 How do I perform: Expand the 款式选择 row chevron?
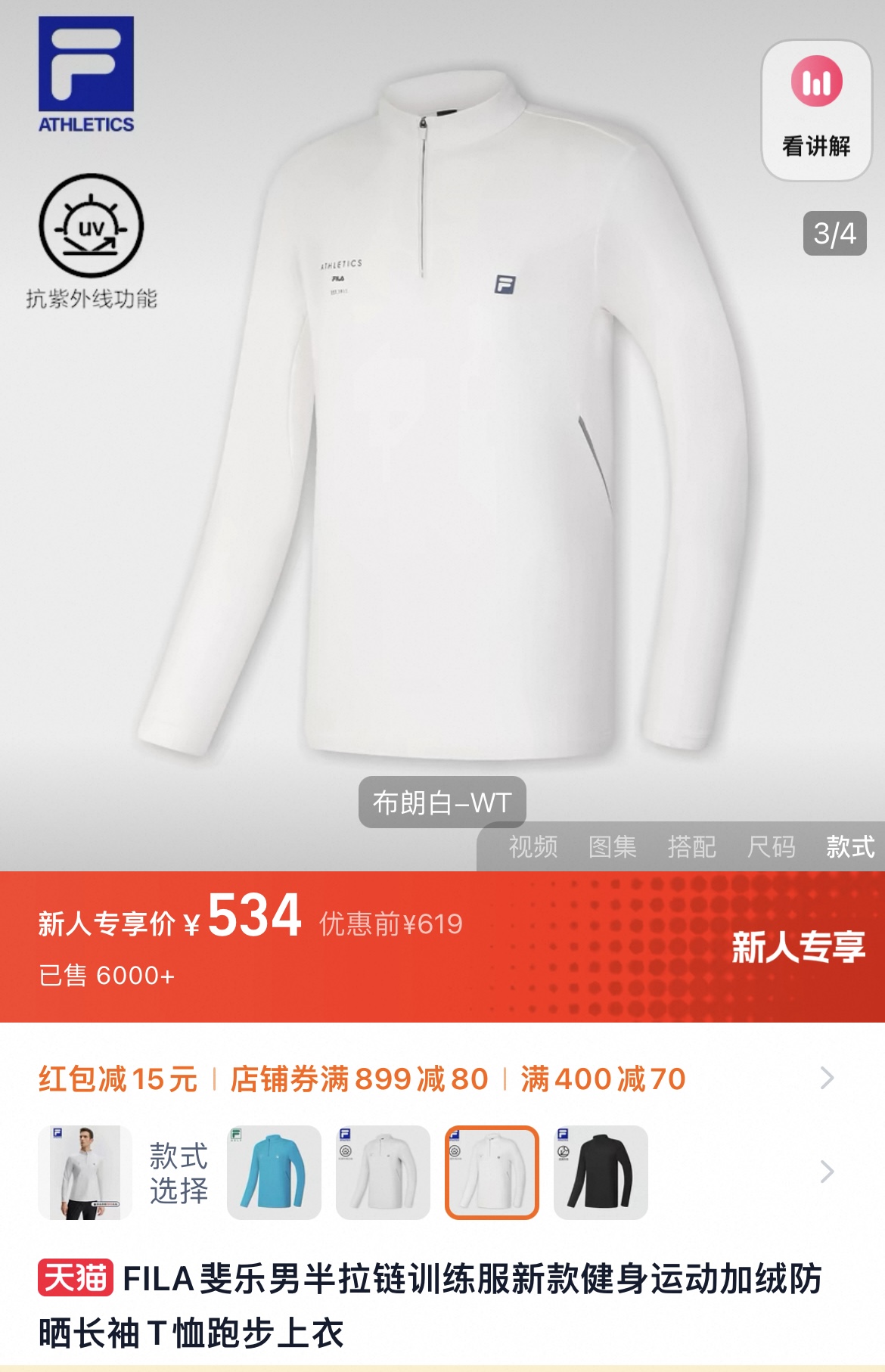(827, 1172)
